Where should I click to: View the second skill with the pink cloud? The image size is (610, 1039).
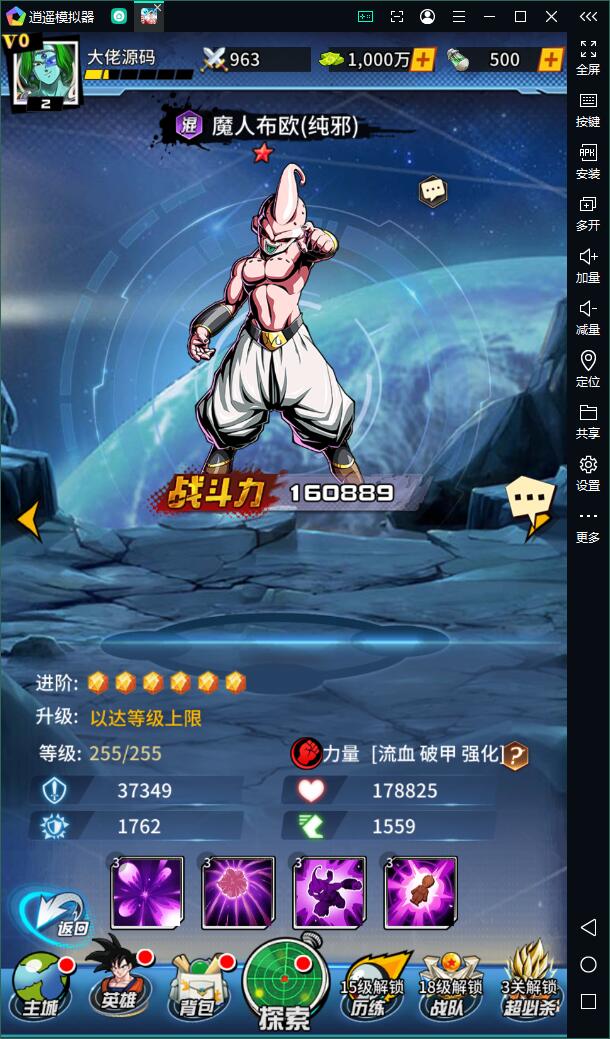(x=237, y=892)
